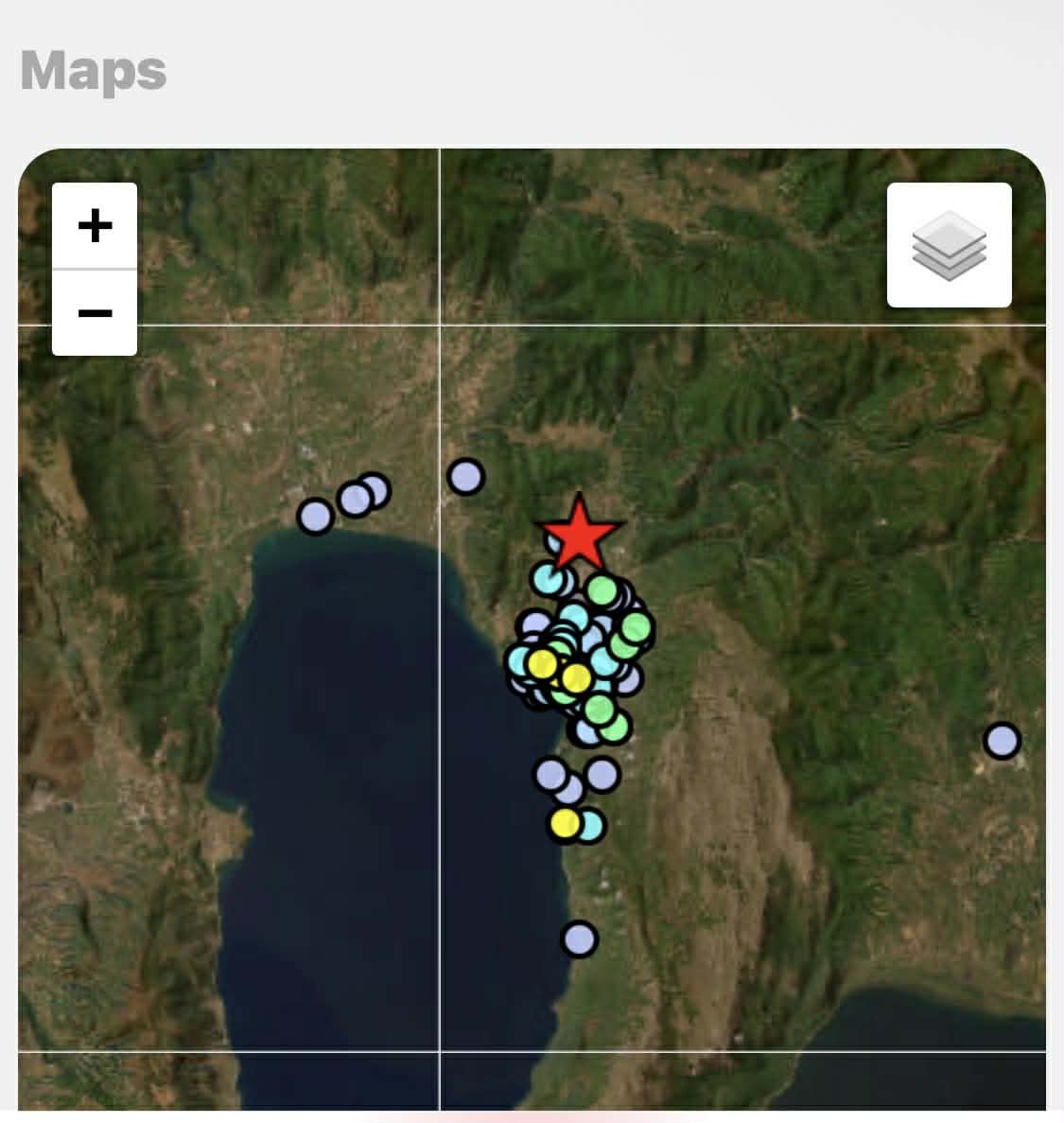Open the map layers selector
Screen dimensions: 1064x1123
point(949,245)
